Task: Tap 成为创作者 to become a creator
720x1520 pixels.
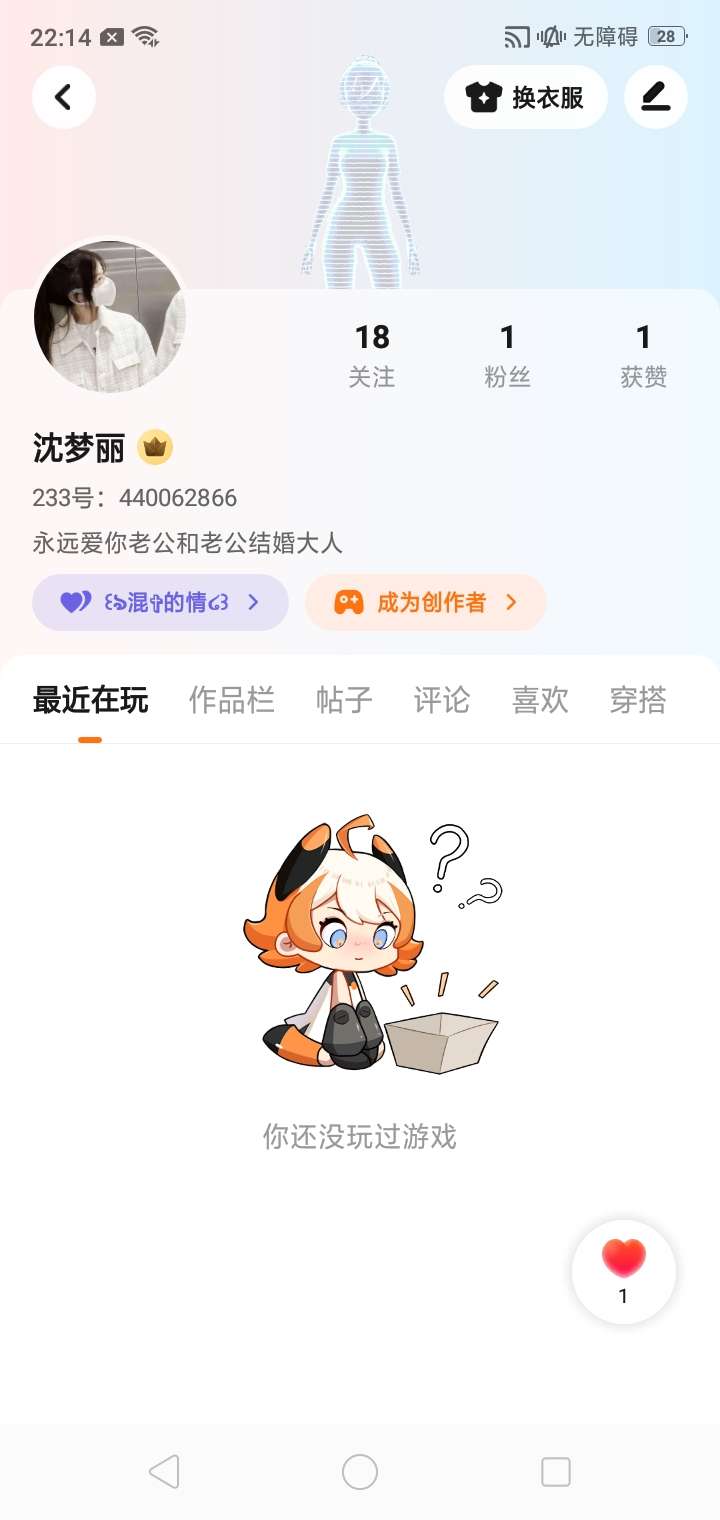Action: pyautogui.click(x=426, y=602)
